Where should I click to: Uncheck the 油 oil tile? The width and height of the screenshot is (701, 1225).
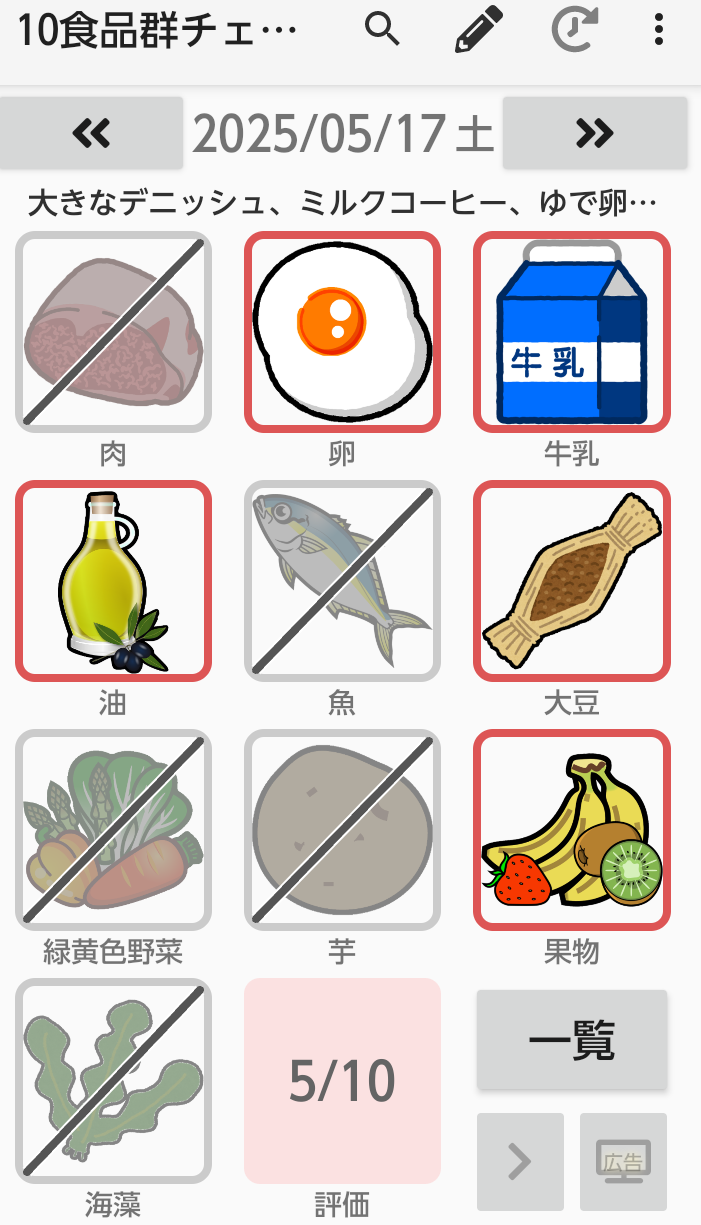click(113, 581)
